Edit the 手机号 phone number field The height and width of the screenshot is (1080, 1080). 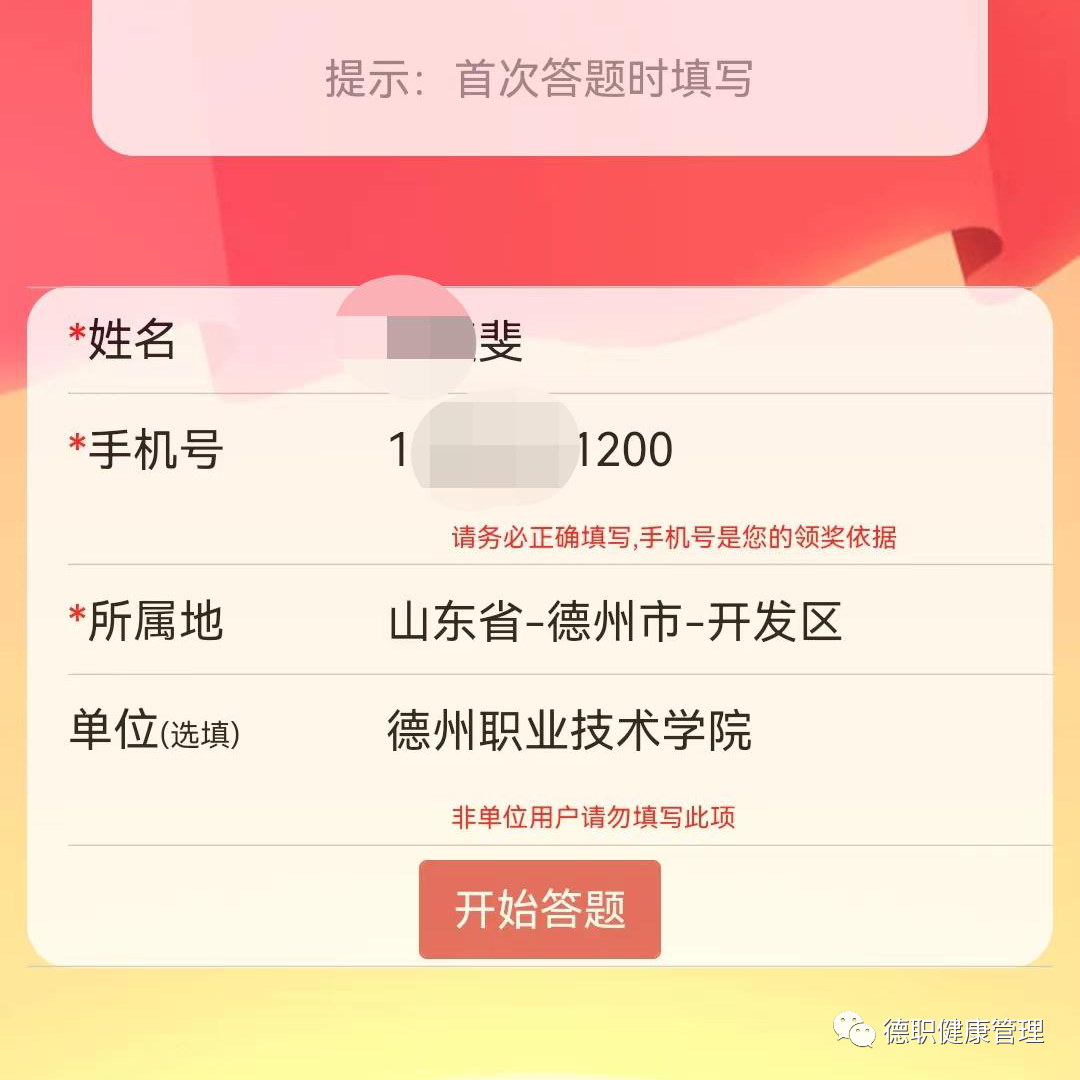600,452
